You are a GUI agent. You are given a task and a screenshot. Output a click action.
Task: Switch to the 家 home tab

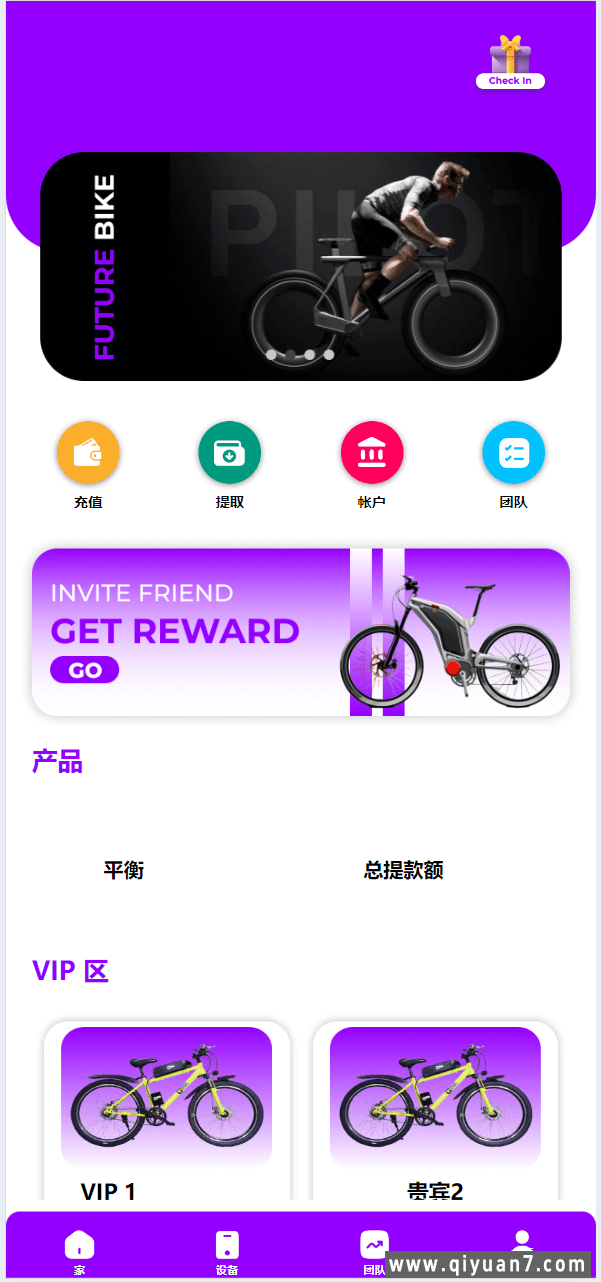click(x=79, y=1248)
